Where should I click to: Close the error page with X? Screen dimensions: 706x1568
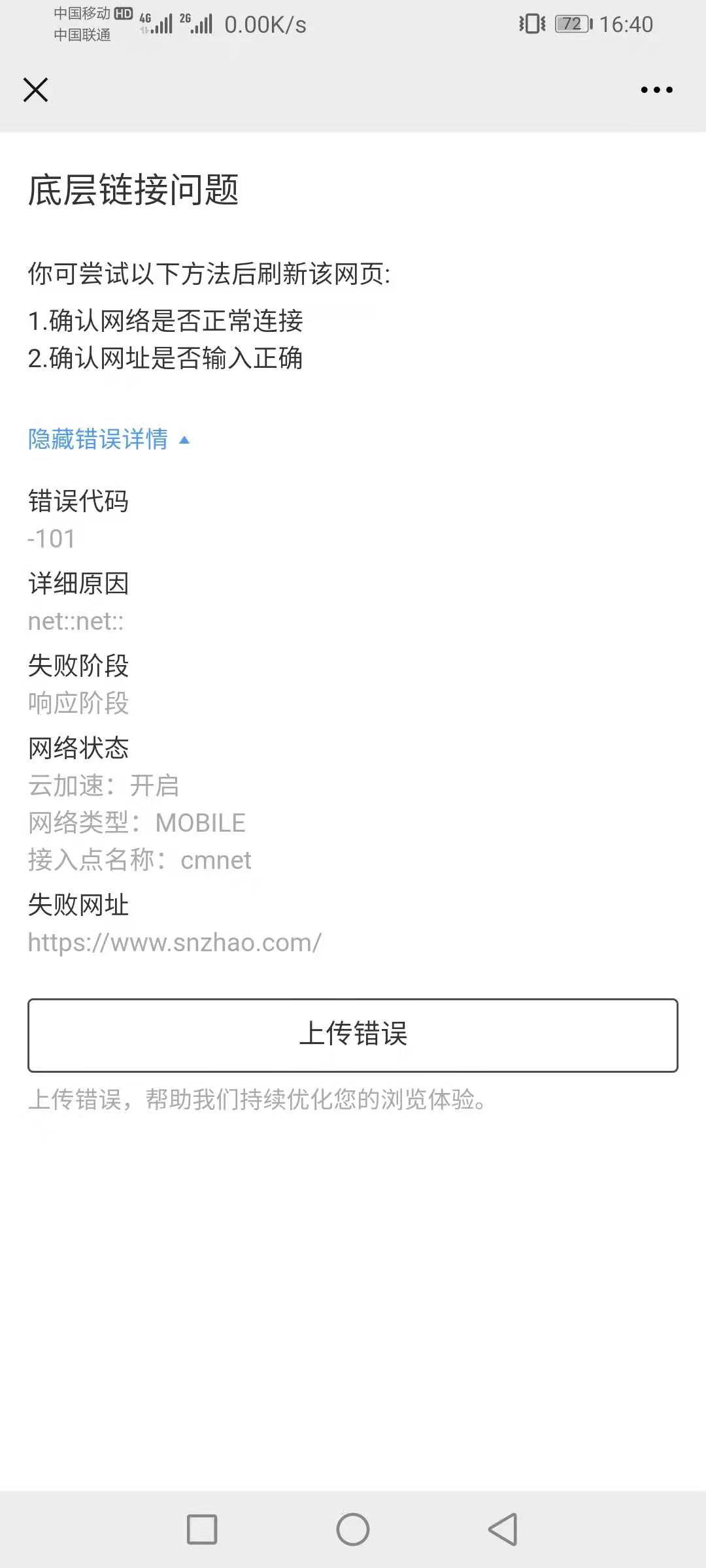35,90
